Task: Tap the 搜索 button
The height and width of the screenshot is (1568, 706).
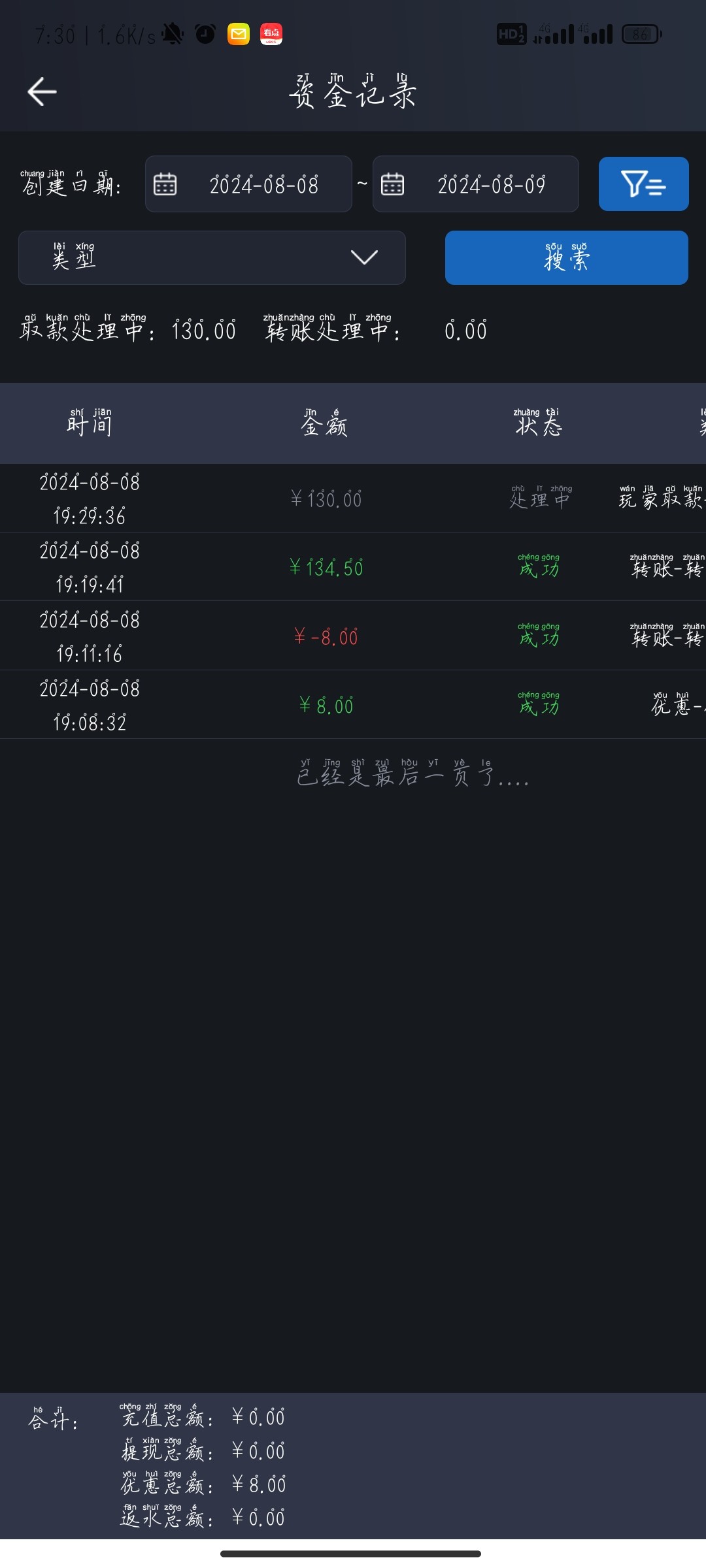Action: 566,257
